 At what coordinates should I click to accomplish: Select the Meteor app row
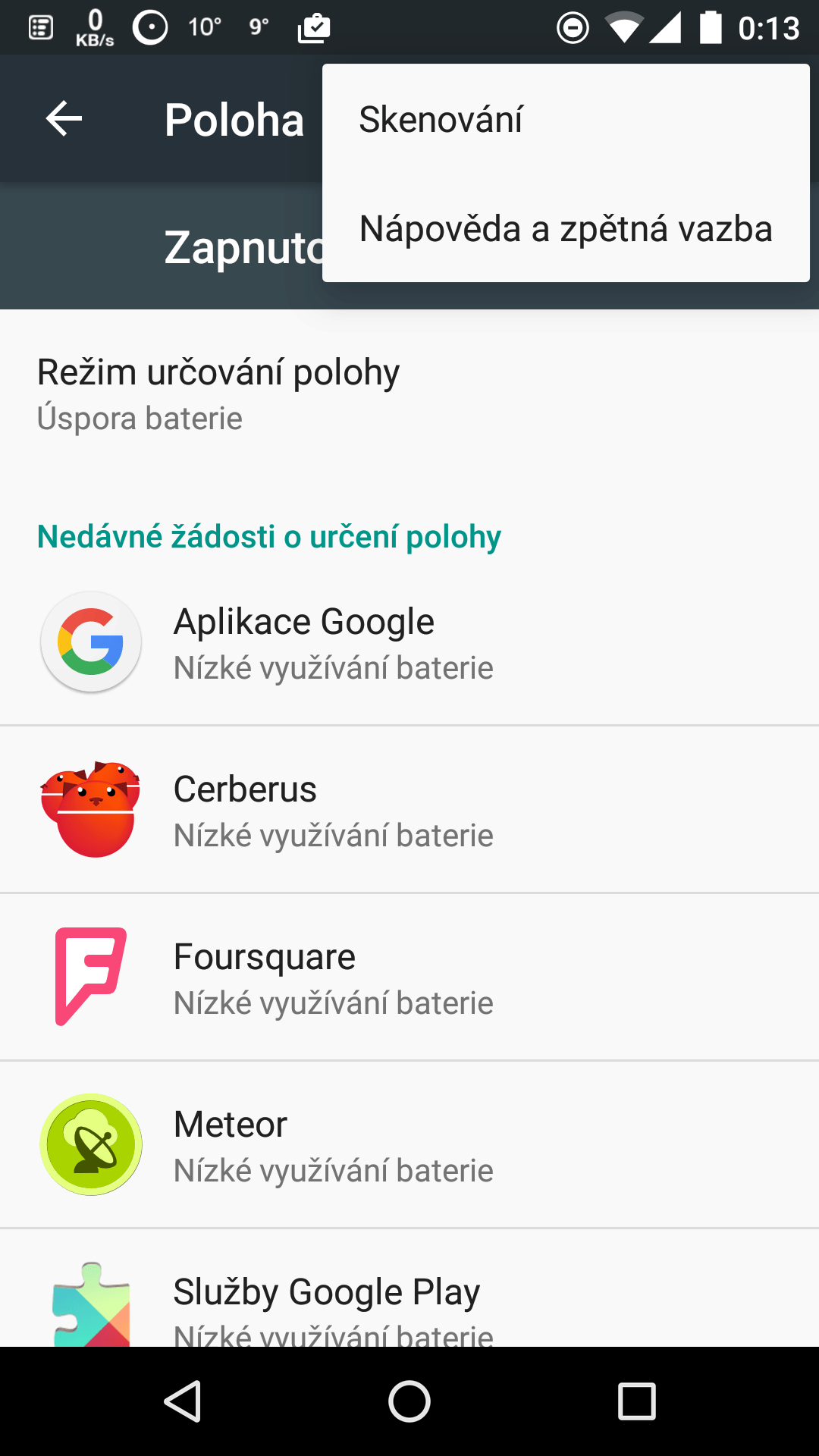(409, 1145)
